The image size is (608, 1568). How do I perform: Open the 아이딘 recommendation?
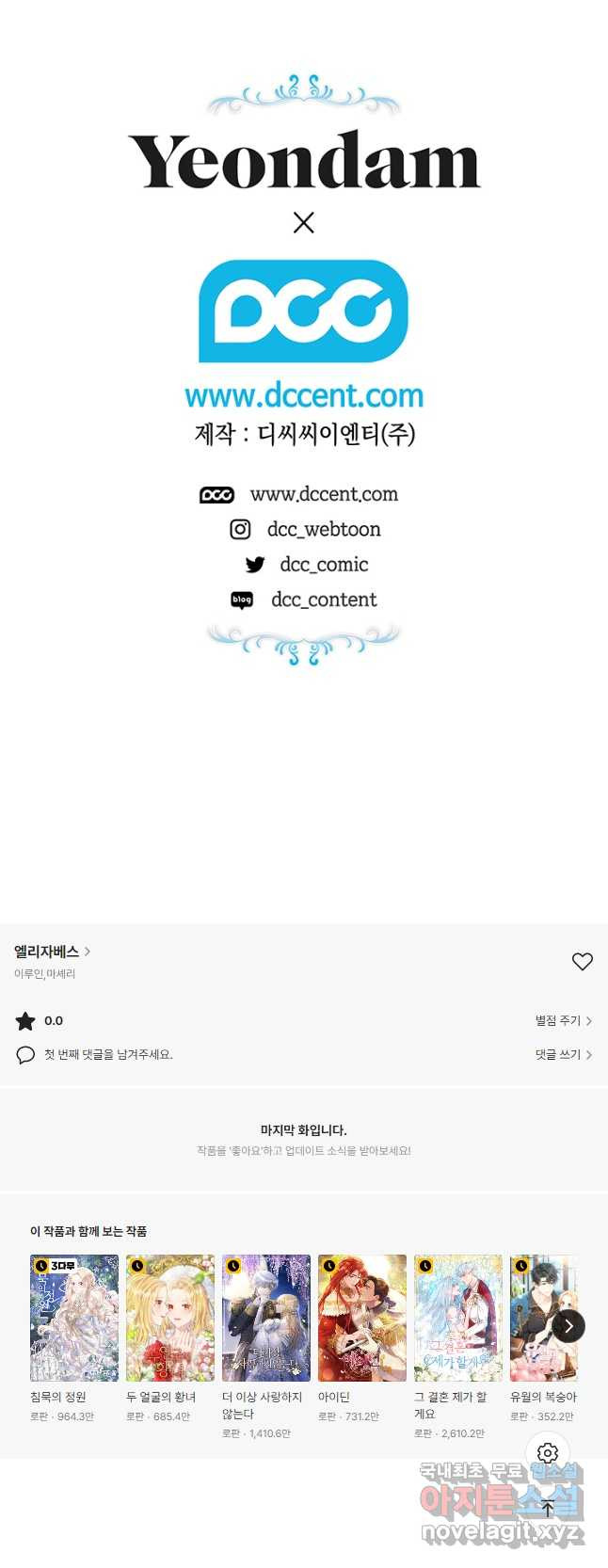click(x=362, y=1318)
